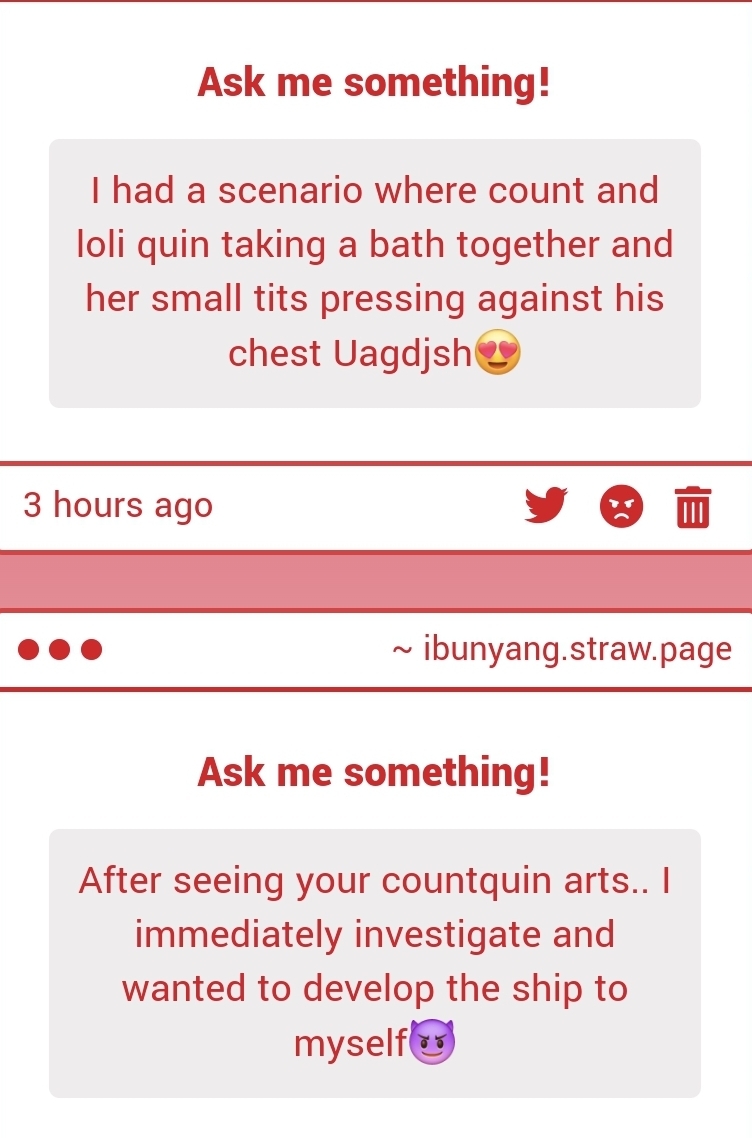Viewport: 752px width, 1138px height.
Task: Delete the message with the trash icon
Action: tap(693, 506)
